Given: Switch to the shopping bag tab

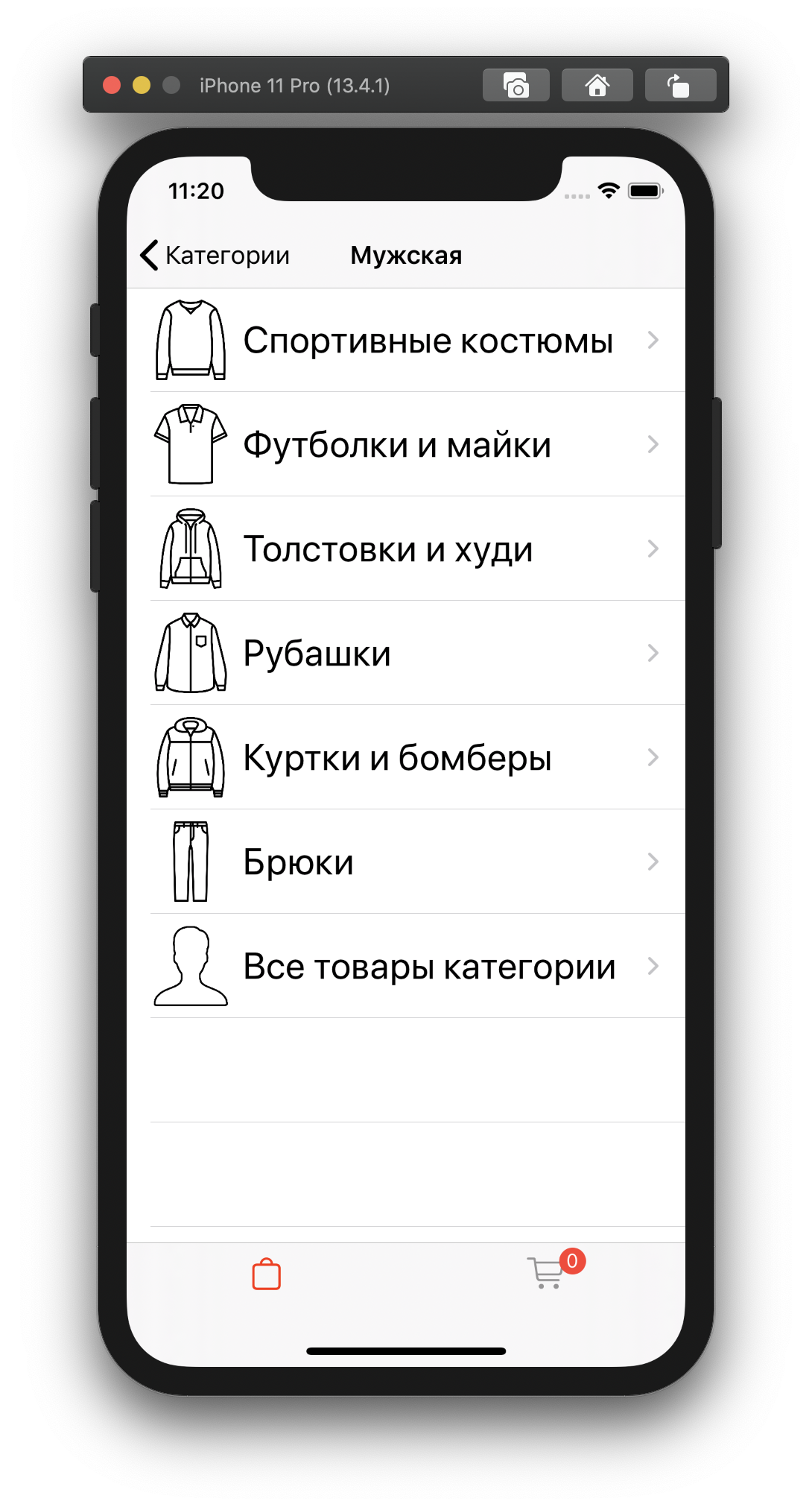Looking at the screenshot, I should [x=266, y=1274].
